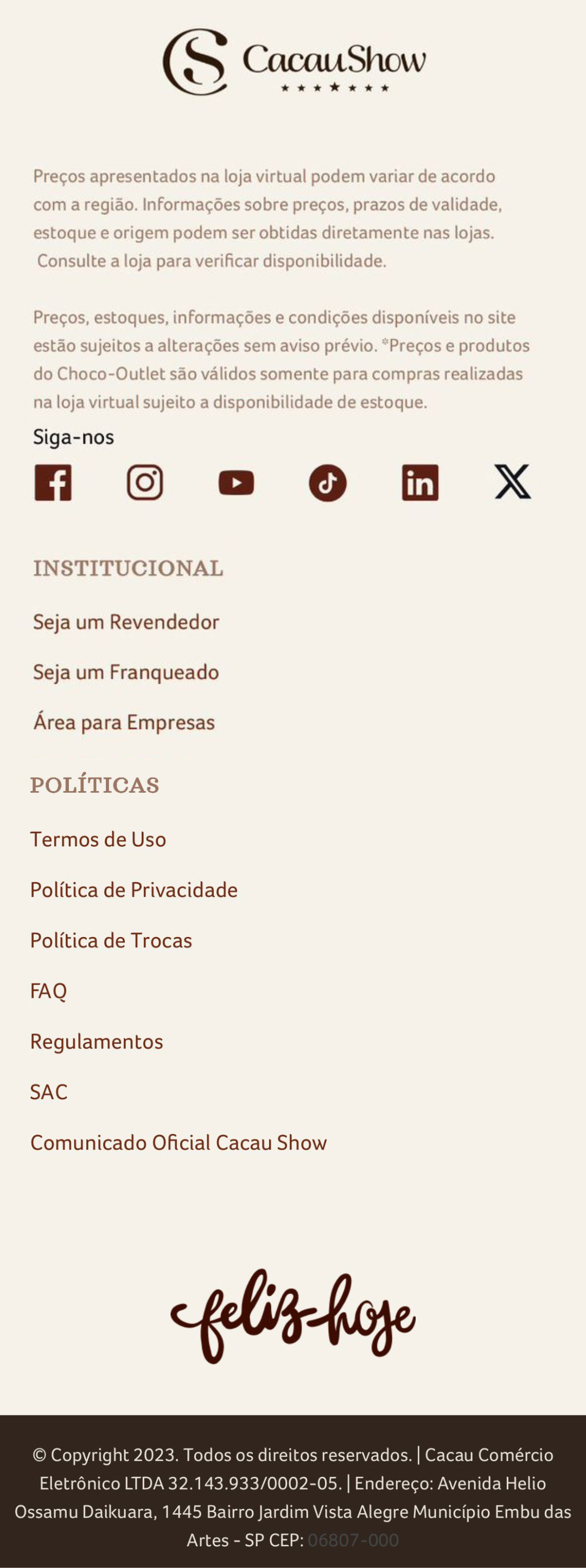This screenshot has height=1568, width=586.
Task: Go to Área para Empresas
Action: (x=124, y=723)
